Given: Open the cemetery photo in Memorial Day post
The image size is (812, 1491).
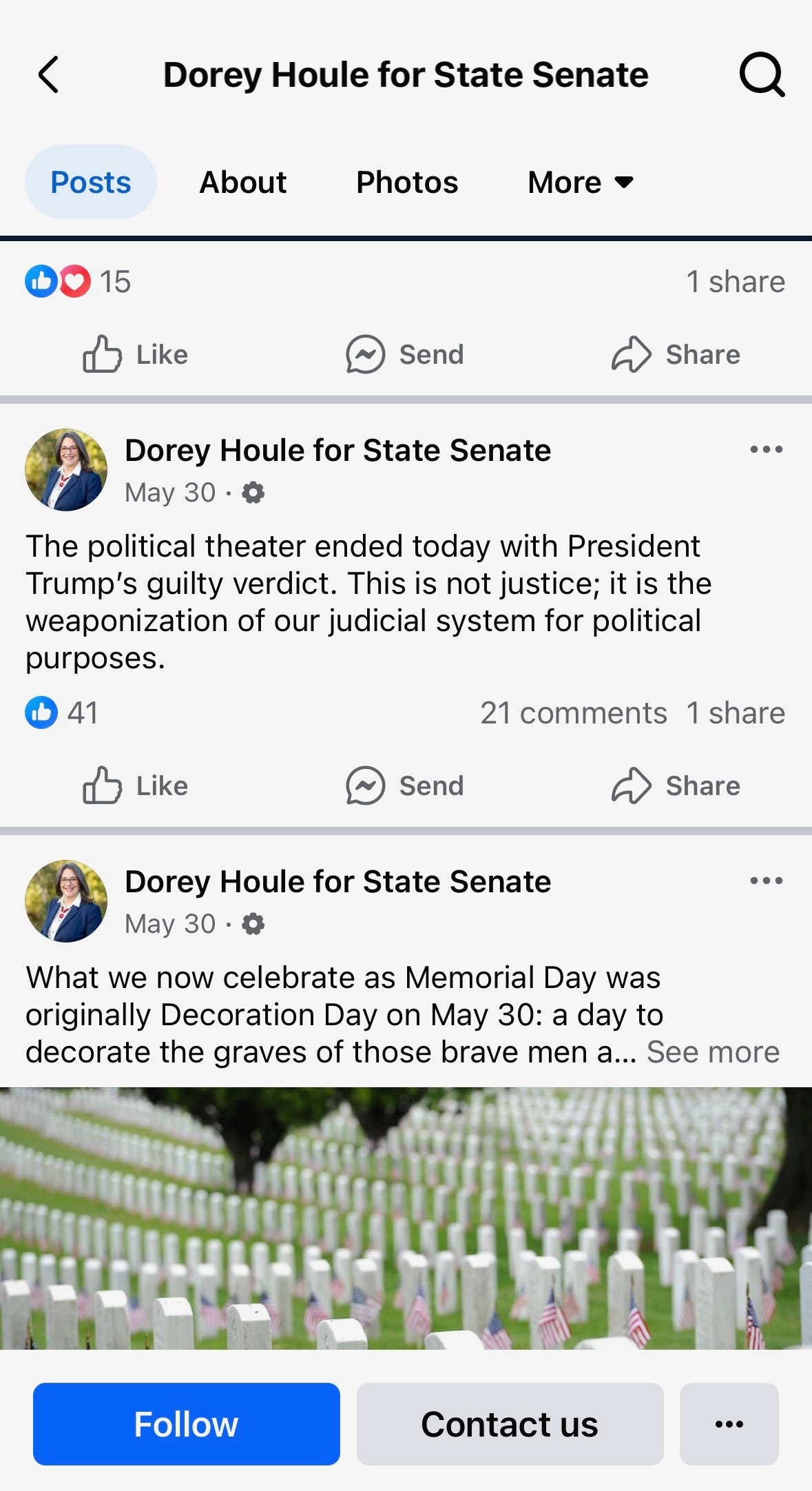Looking at the screenshot, I should [x=406, y=1218].
